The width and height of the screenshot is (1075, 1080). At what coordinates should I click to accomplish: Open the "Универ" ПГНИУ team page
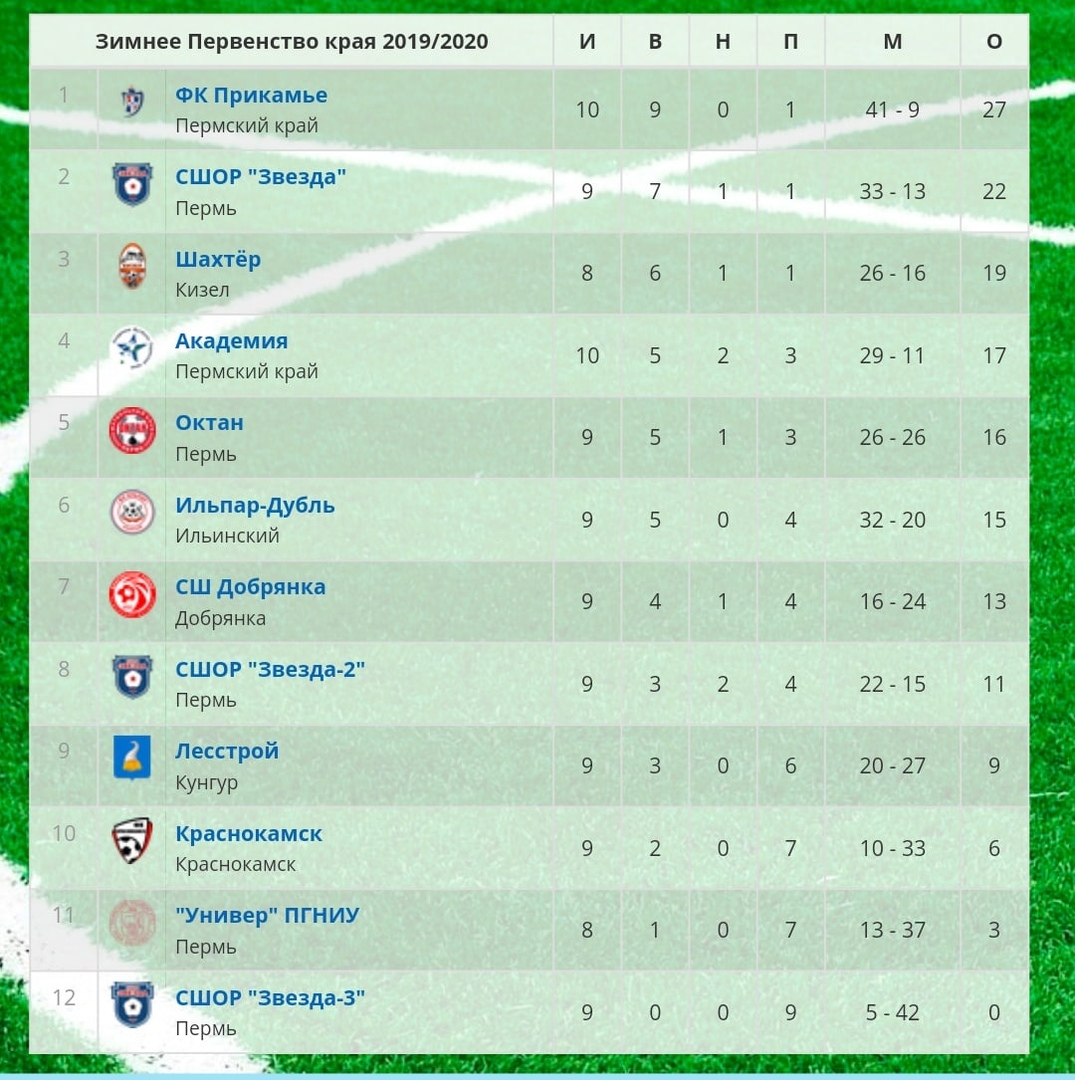[x=267, y=915]
